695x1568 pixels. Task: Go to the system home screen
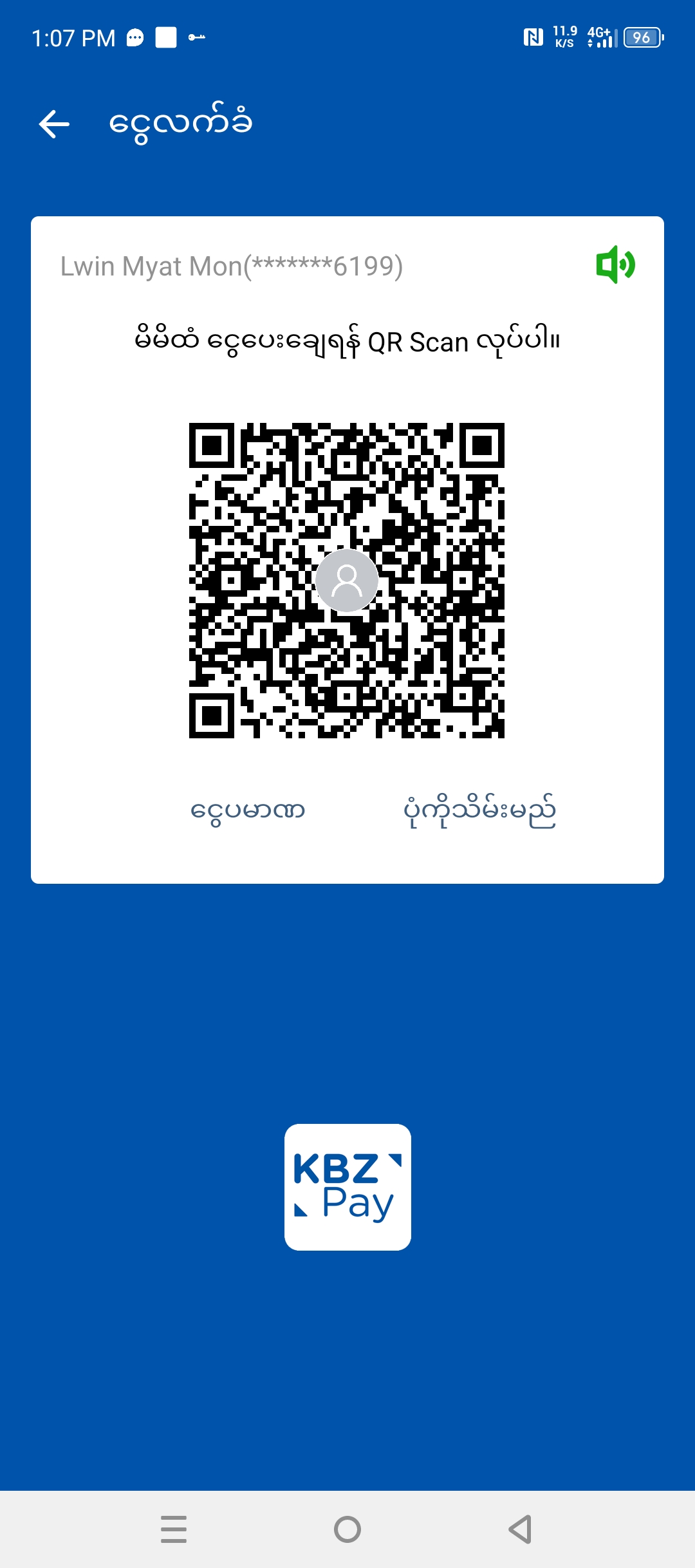point(347,1529)
